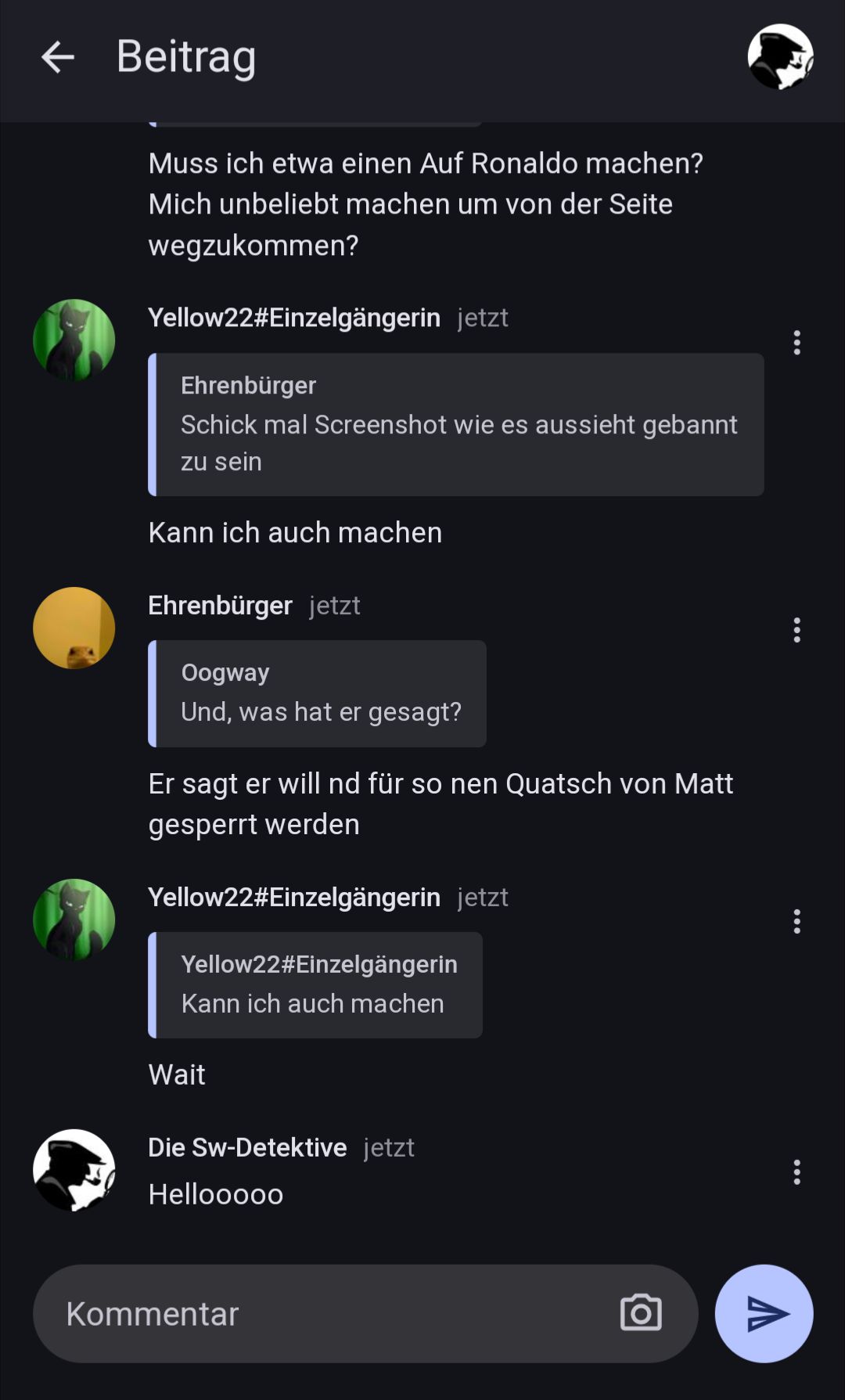View Ehrenbürger's profile picture
The image size is (845, 1400).
point(74,628)
